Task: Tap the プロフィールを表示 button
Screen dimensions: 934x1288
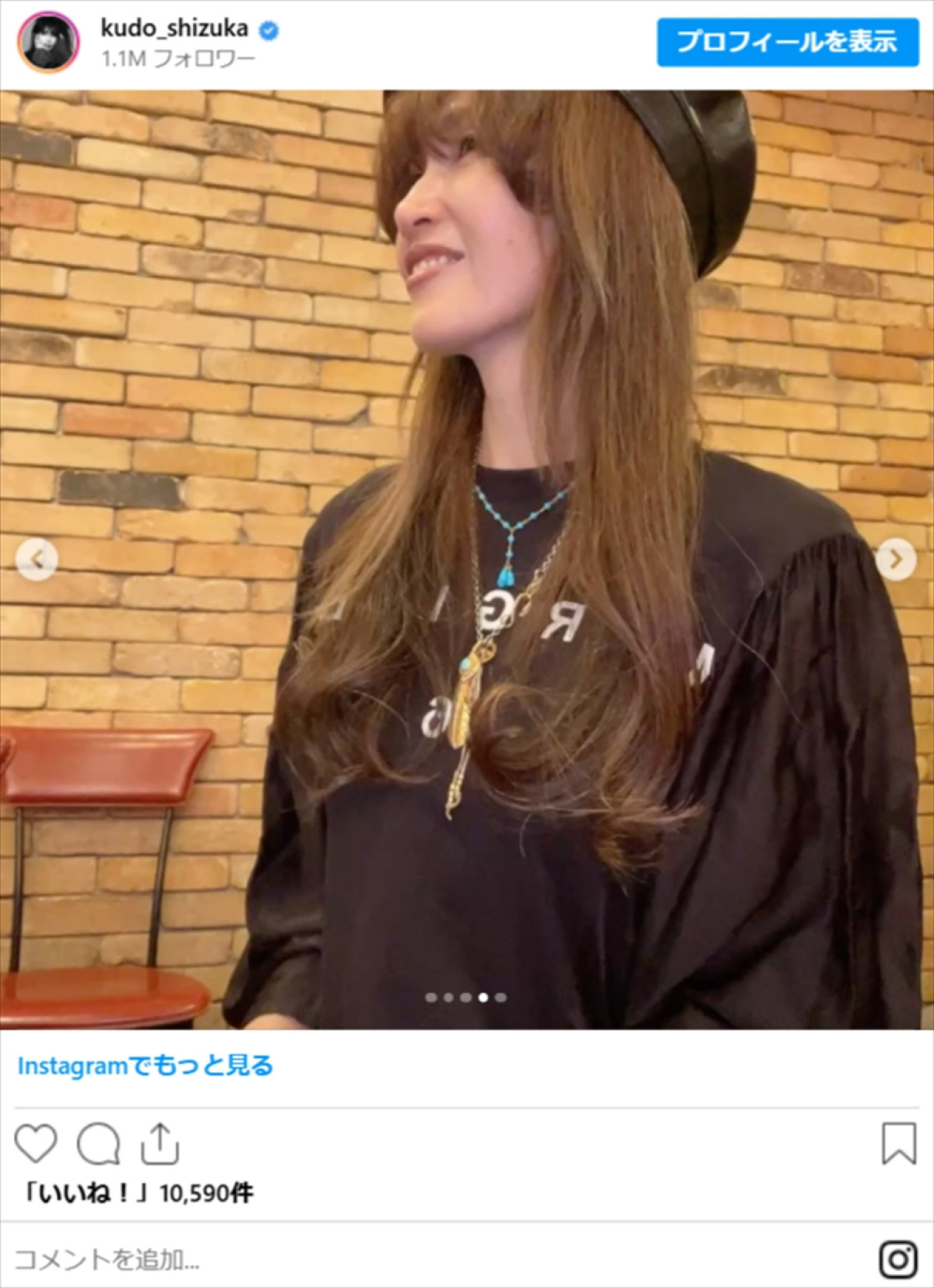Action: point(787,42)
